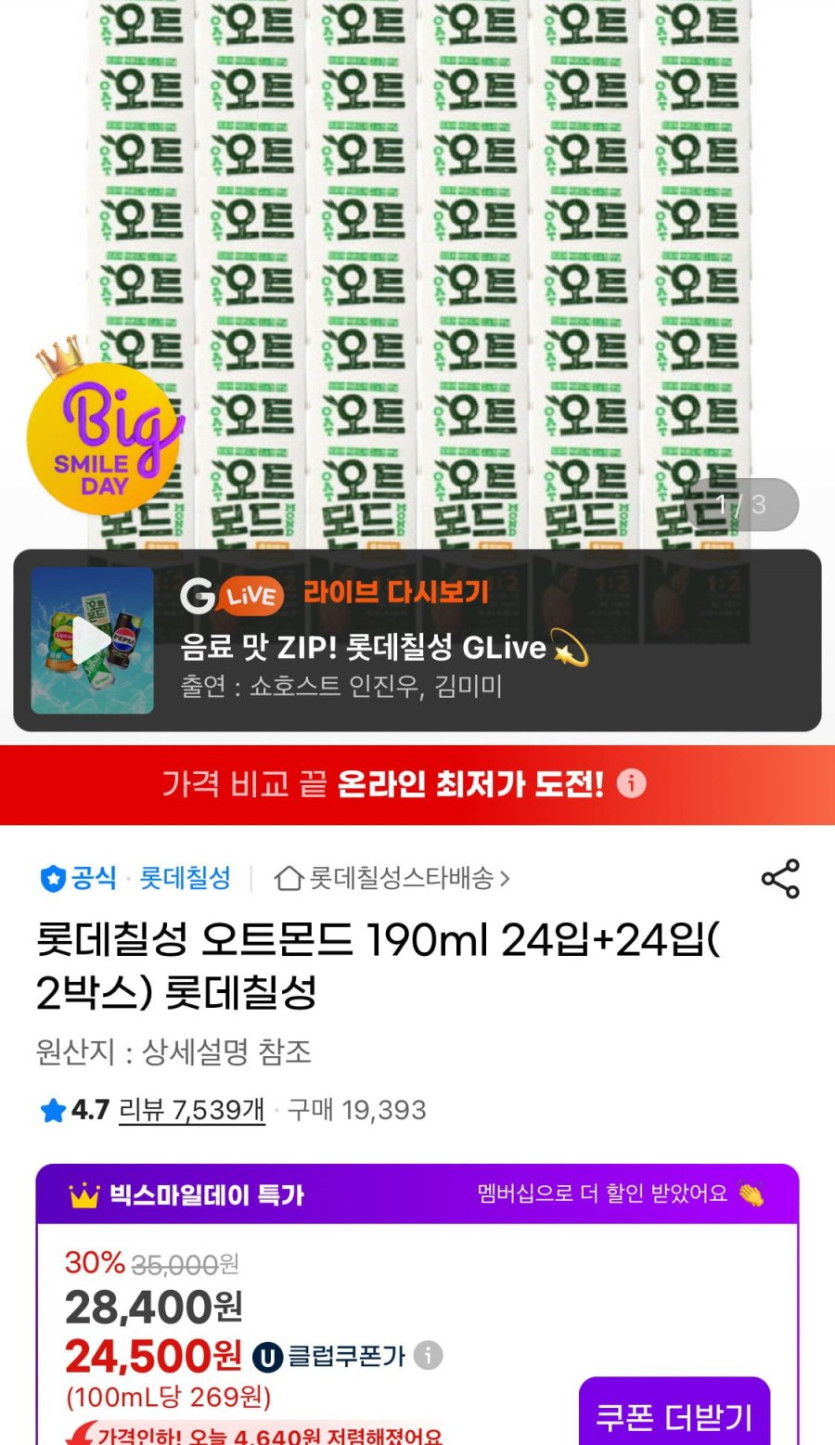Open the 리뷰 7,539개 reviews link
This screenshot has height=1445, width=835.
tap(191, 1110)
